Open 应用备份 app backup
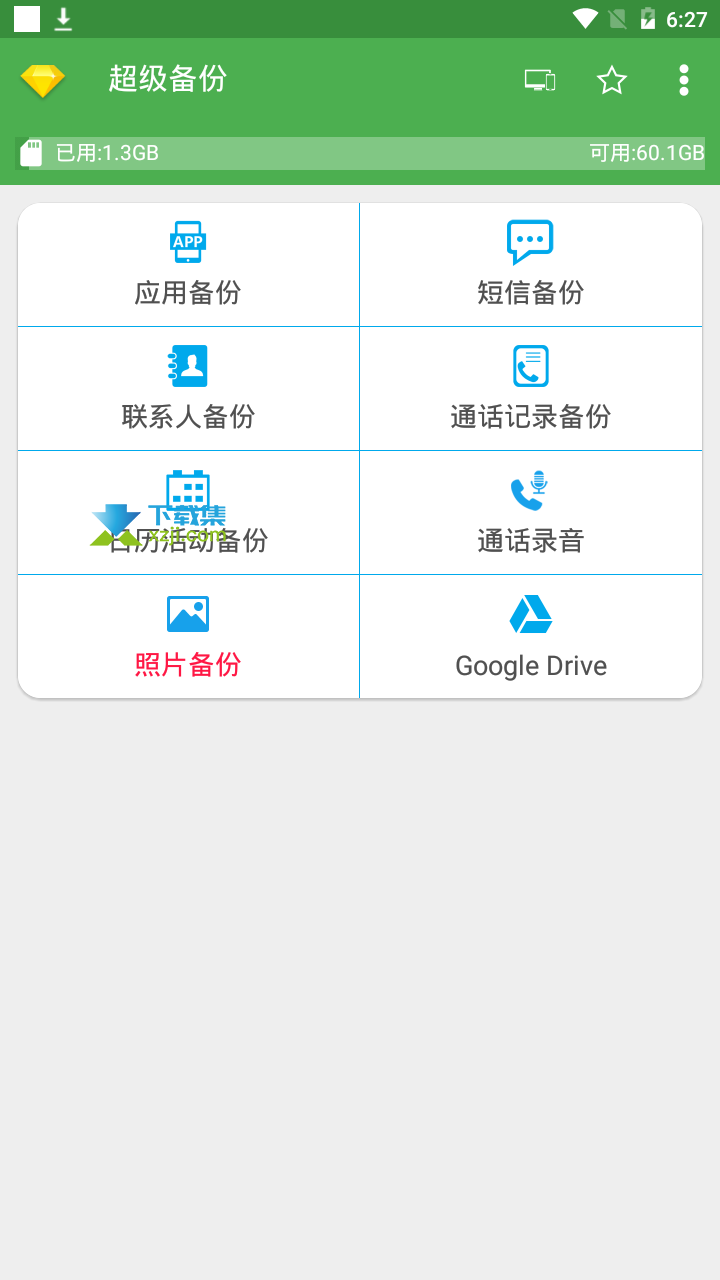720x1280 pixels. point(188,265)
